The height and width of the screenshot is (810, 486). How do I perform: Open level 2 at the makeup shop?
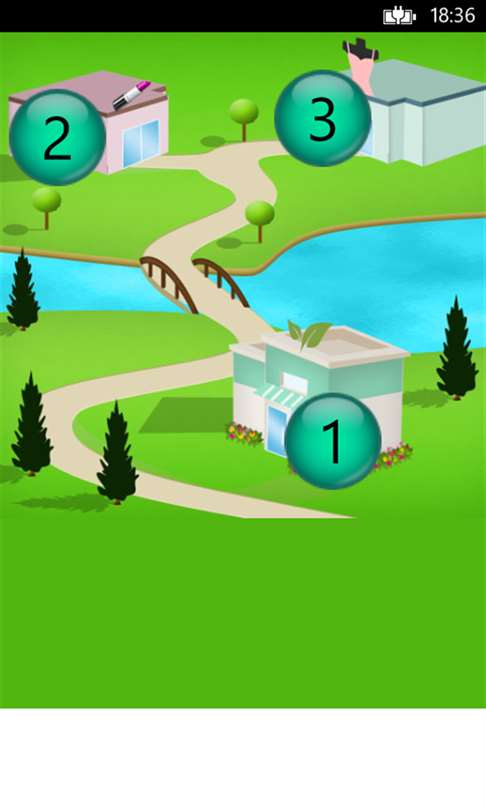pyautogui.click(x=57, y=137)
